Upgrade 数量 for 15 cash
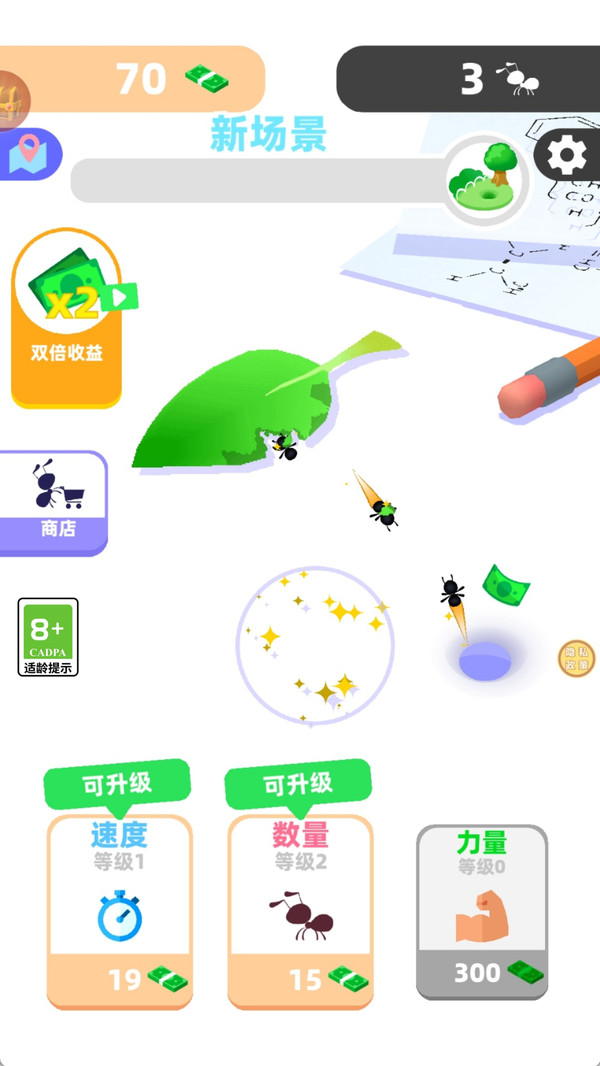The width and height of the screenshot is (600, 1066). 300,910
